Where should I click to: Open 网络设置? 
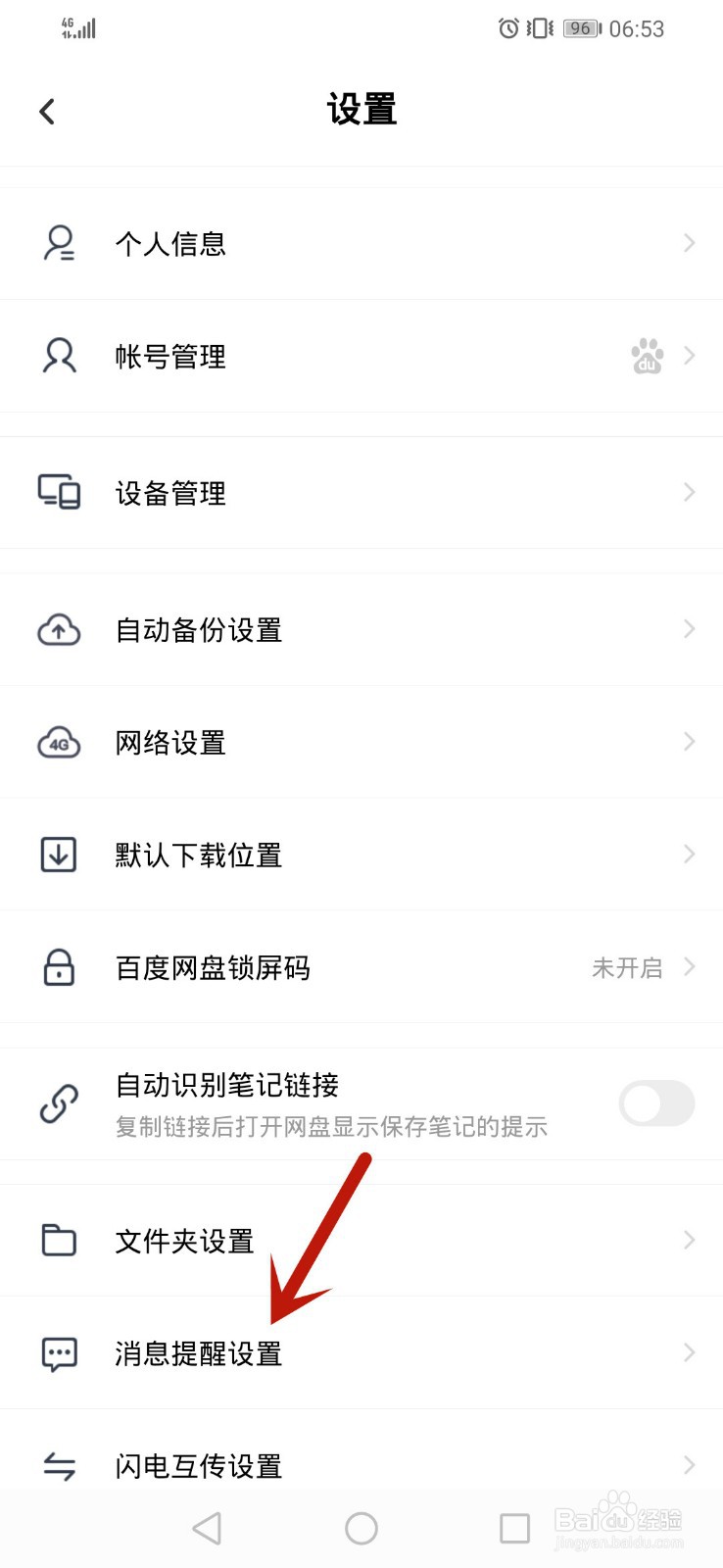point(361,742)
